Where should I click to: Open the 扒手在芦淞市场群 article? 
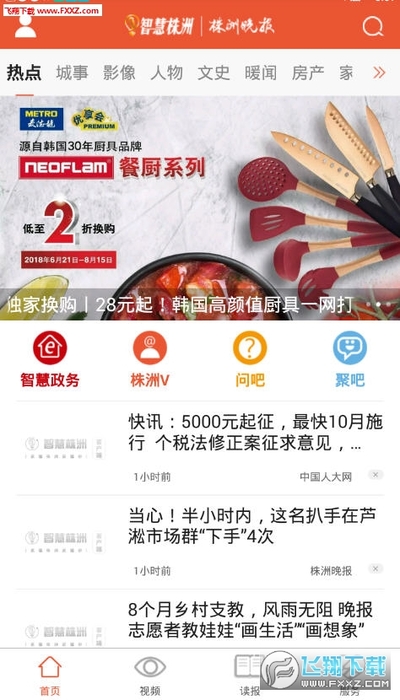click(200, 542)
